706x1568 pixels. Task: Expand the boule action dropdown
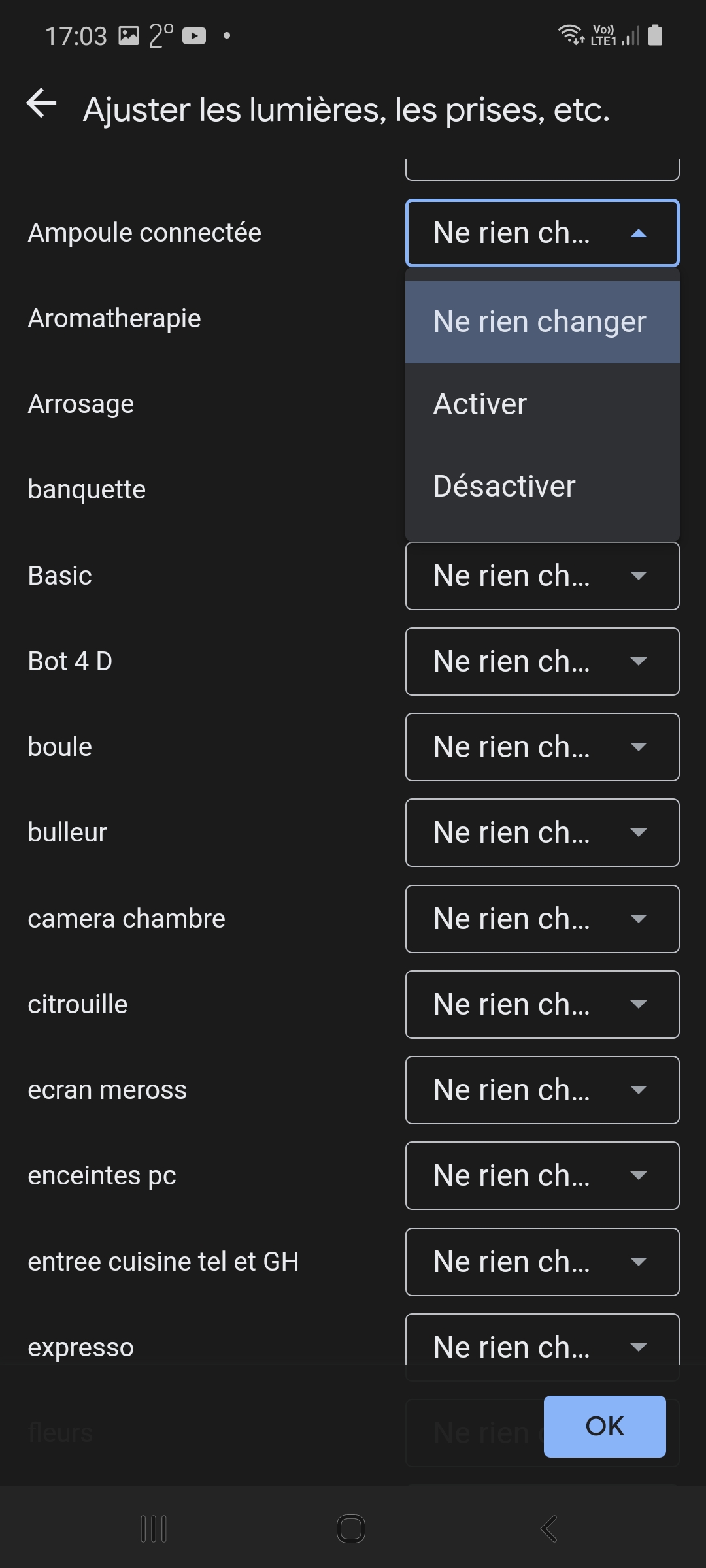click(x=543, y=747)
